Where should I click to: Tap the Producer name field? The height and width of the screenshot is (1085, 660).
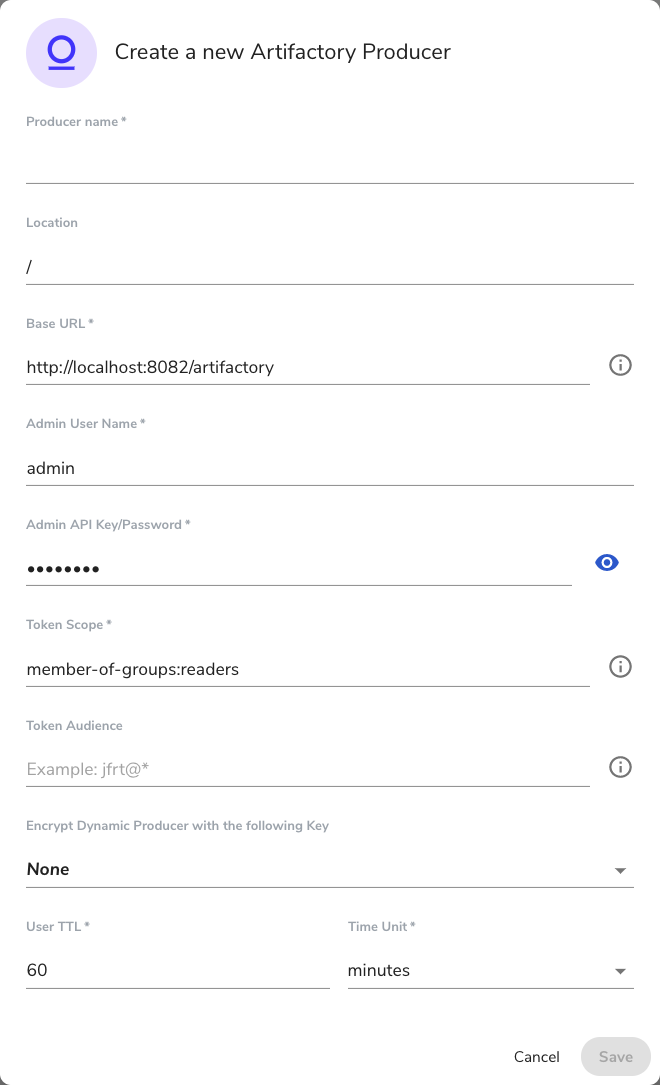click(329, 165)
